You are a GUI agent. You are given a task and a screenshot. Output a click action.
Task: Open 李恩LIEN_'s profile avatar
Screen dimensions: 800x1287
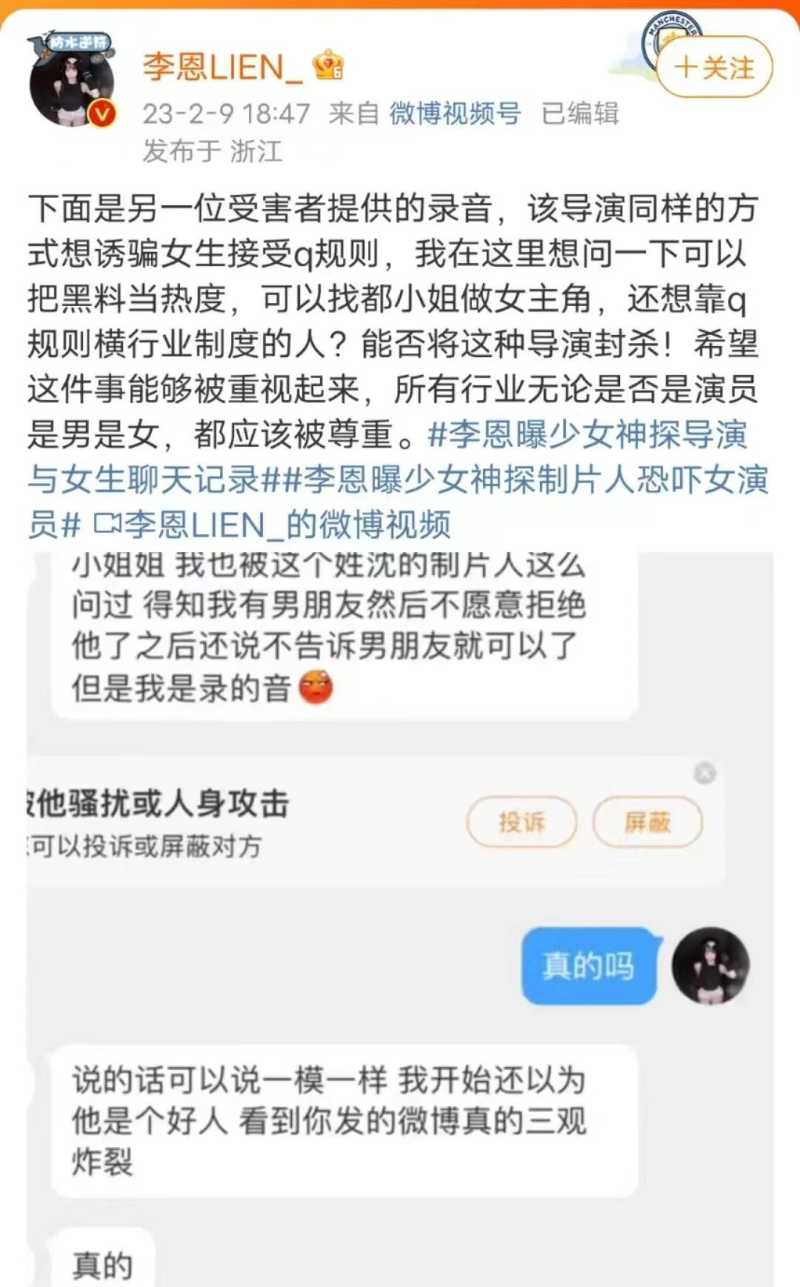coord(72,85)
